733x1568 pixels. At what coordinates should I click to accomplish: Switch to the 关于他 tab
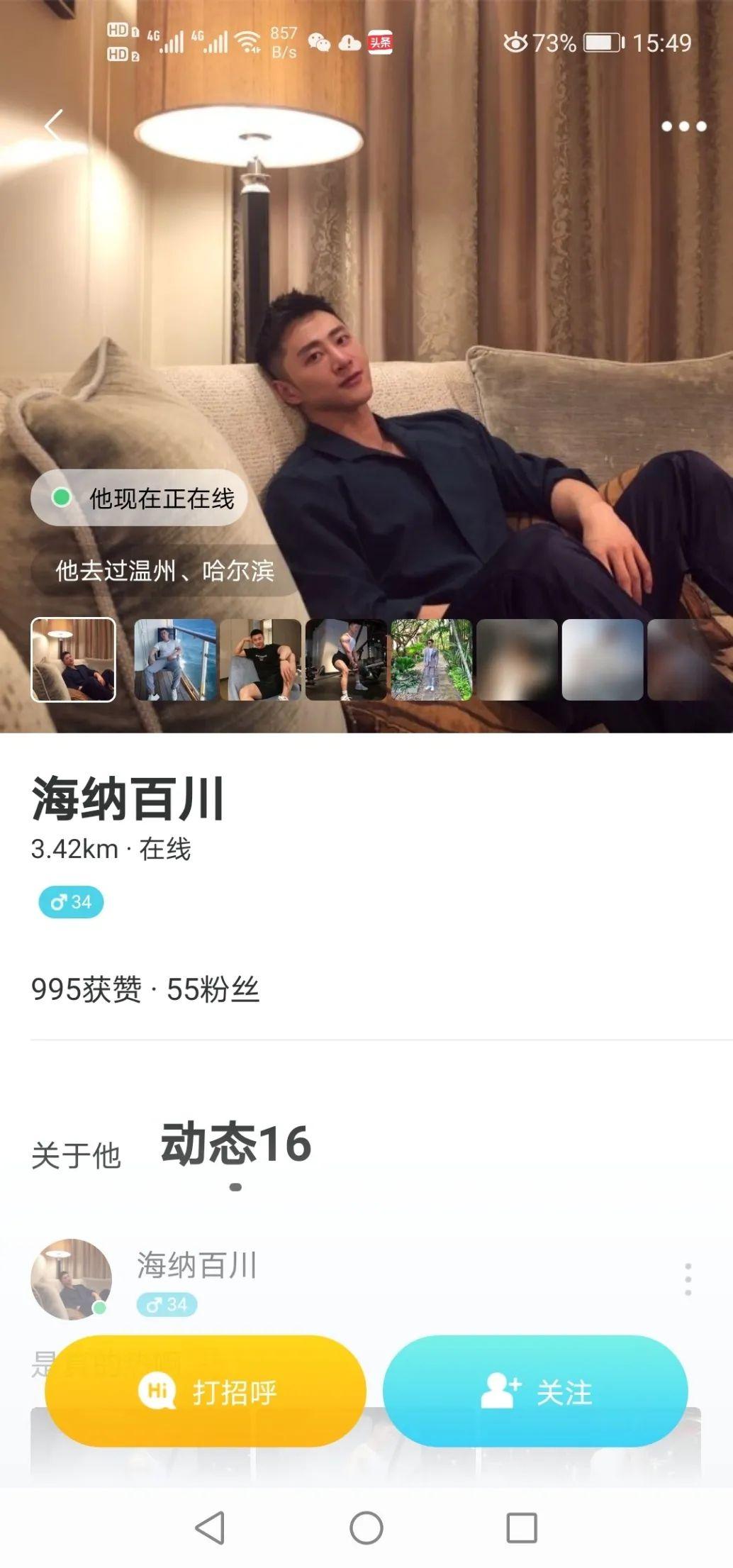click(76, 1156)
